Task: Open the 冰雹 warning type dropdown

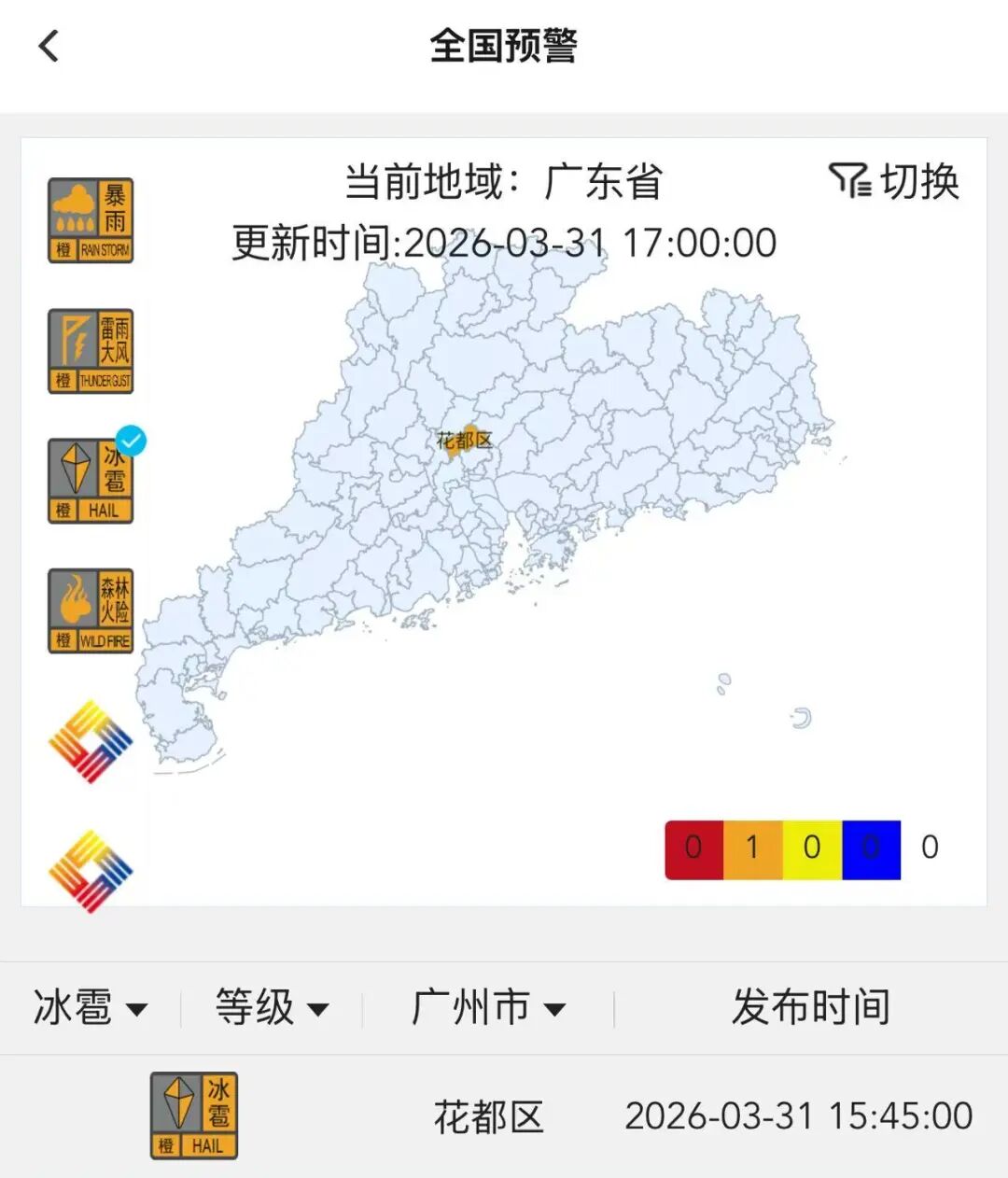Action: tap(90, 1008)
